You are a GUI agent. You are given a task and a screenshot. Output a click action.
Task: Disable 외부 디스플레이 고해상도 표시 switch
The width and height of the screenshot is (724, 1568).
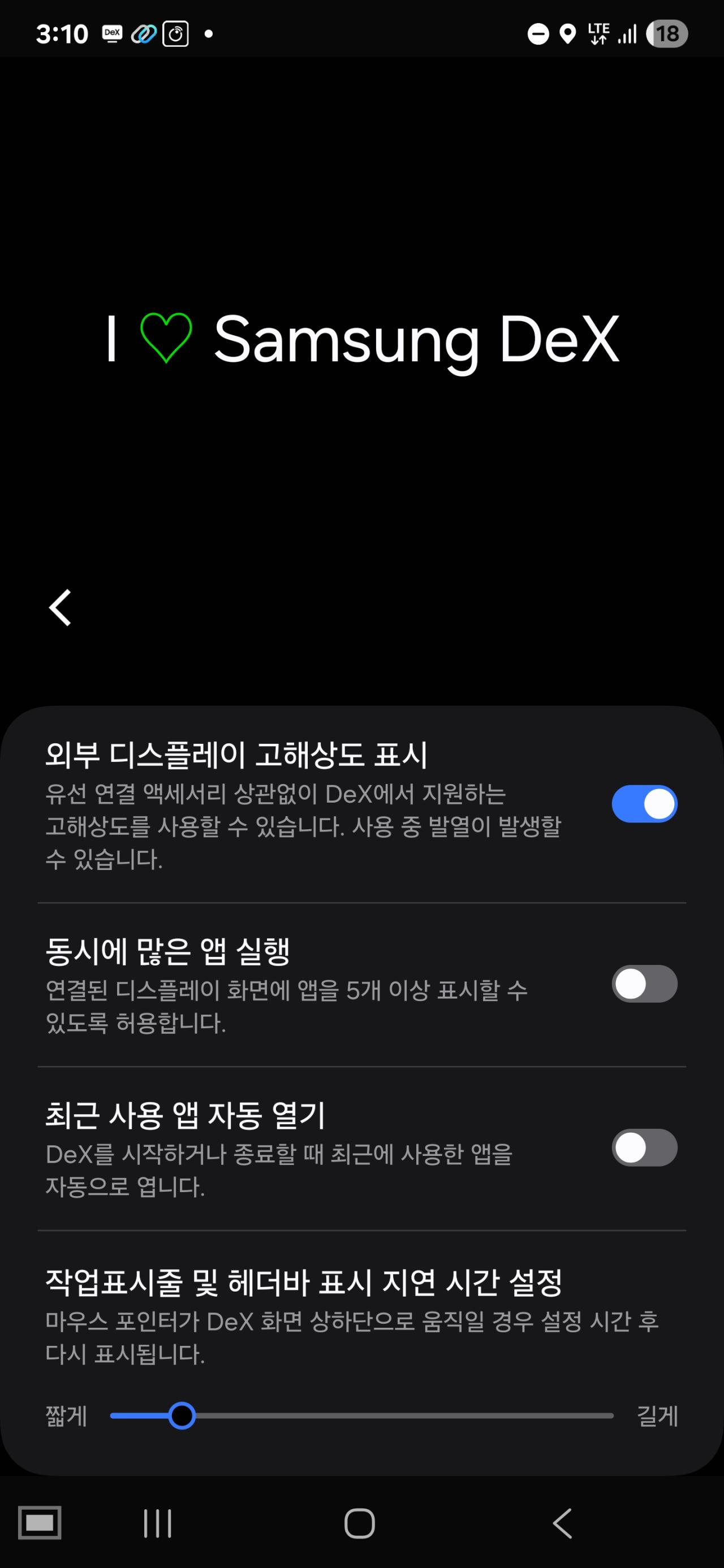[x=644, y=803]
